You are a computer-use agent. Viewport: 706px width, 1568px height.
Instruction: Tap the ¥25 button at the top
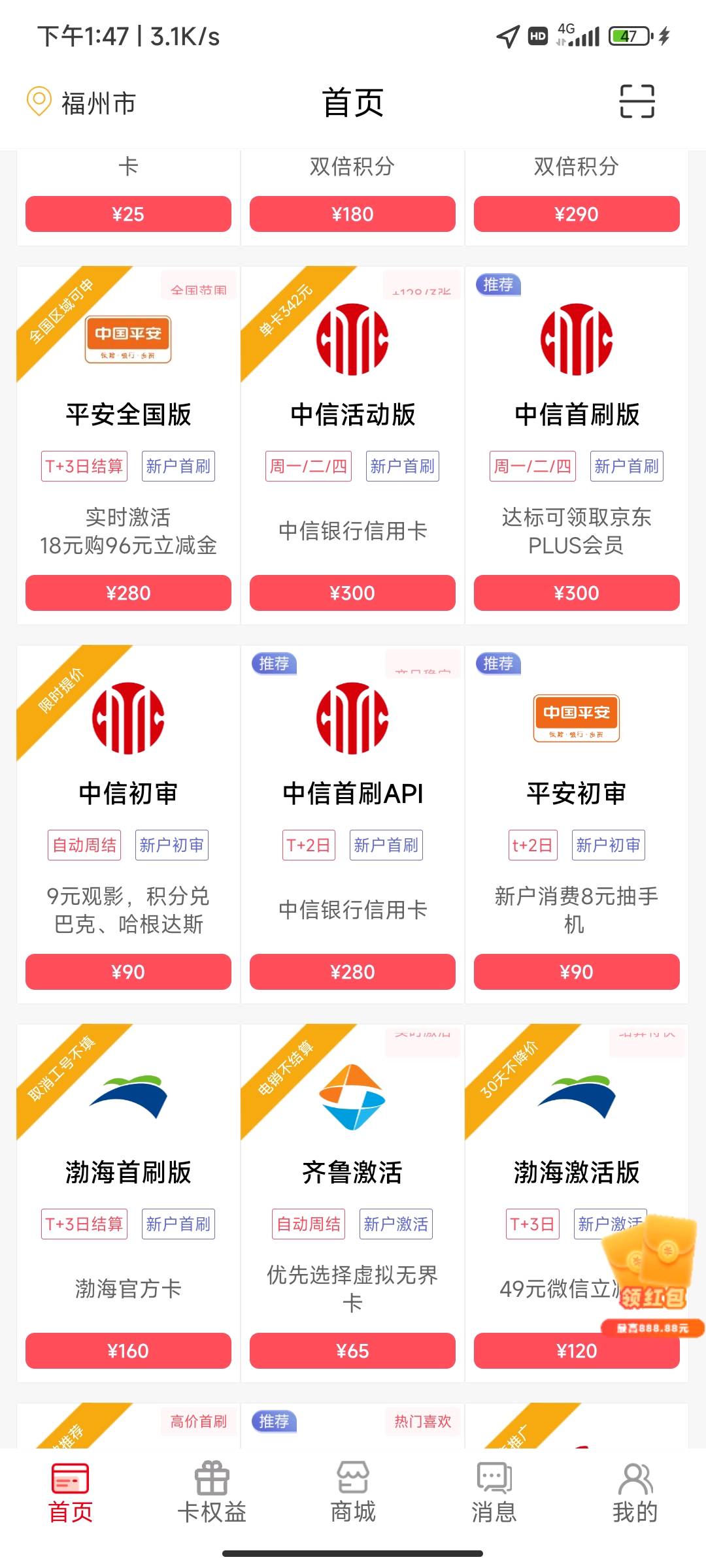128,214
